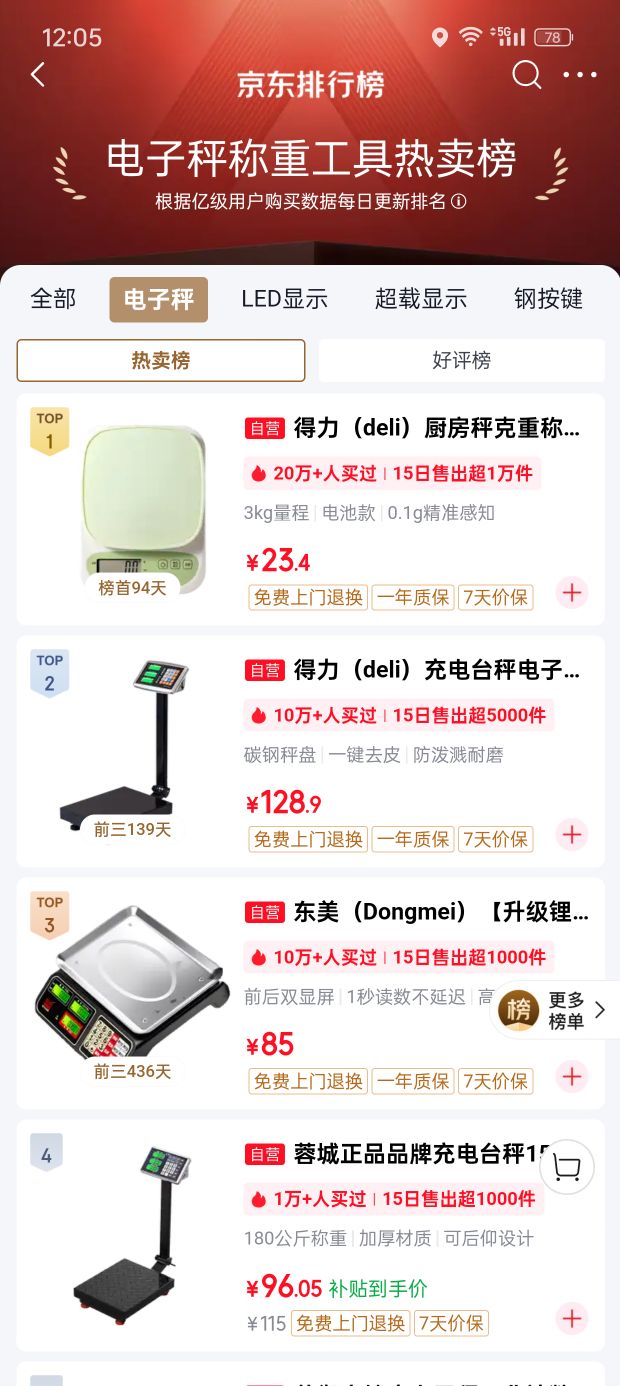Switch to the 热卖榜 ranking
Image resolution: width=620 pixels, height=1386 pixels.
pos(161,361)
